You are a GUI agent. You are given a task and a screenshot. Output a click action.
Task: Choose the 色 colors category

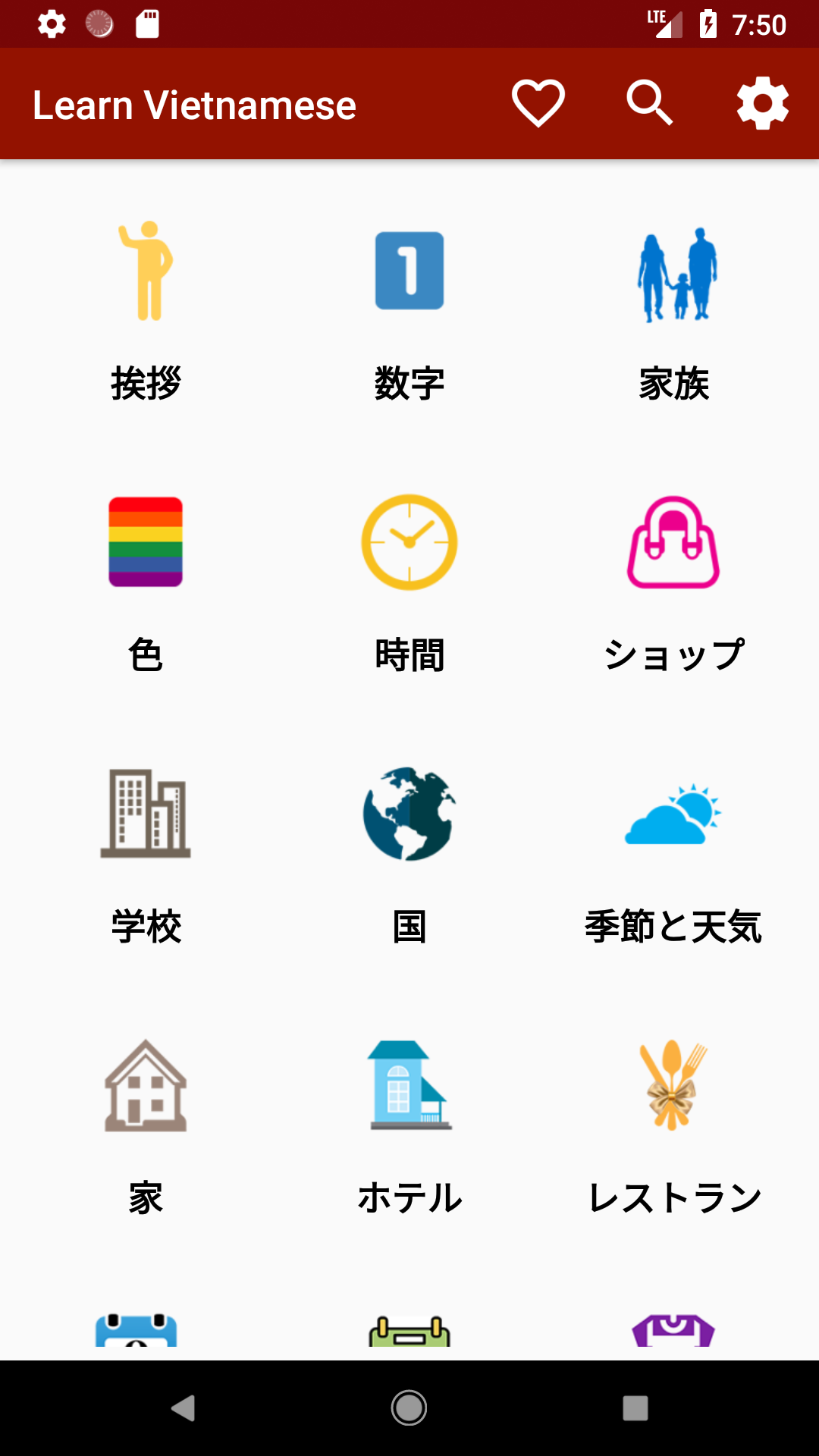(146, 584)
